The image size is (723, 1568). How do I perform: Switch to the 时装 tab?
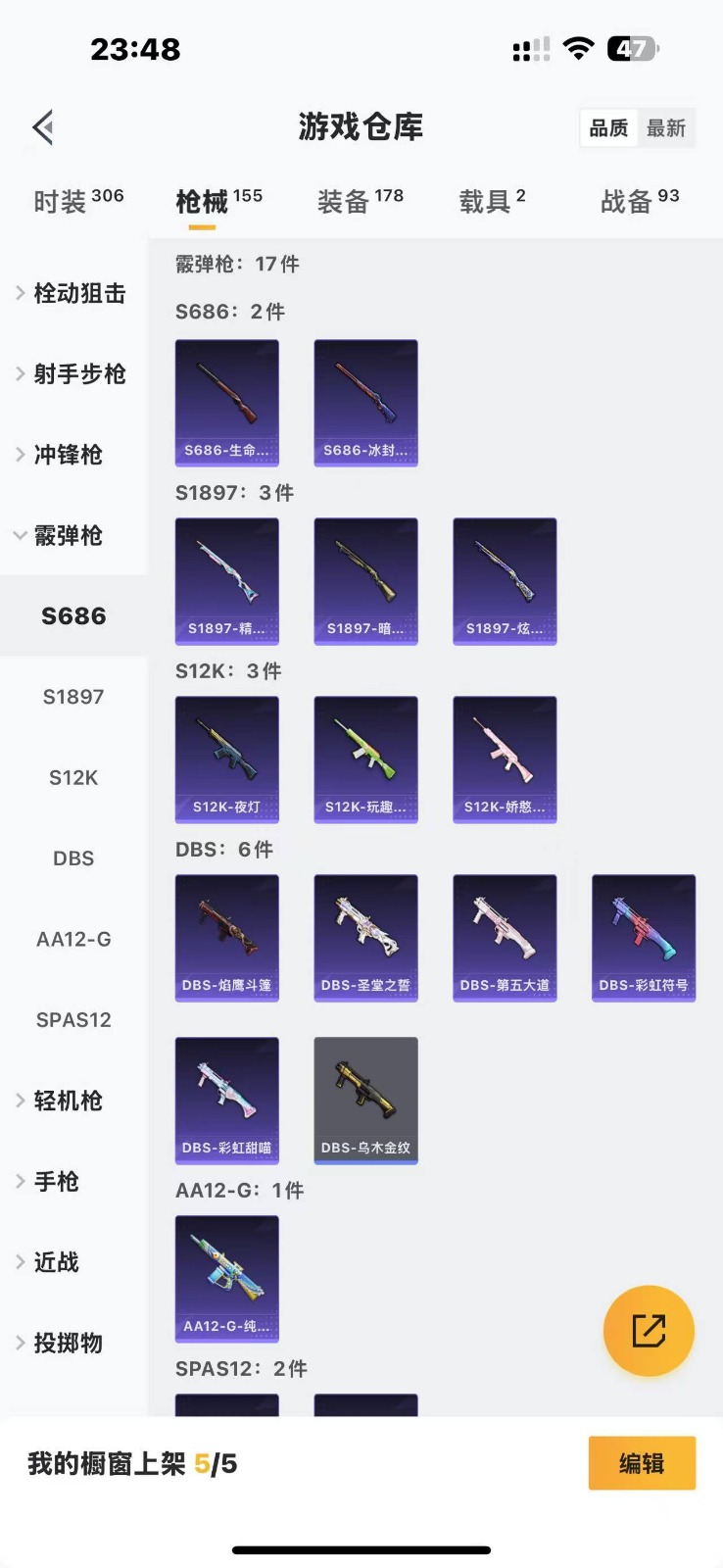78,201
